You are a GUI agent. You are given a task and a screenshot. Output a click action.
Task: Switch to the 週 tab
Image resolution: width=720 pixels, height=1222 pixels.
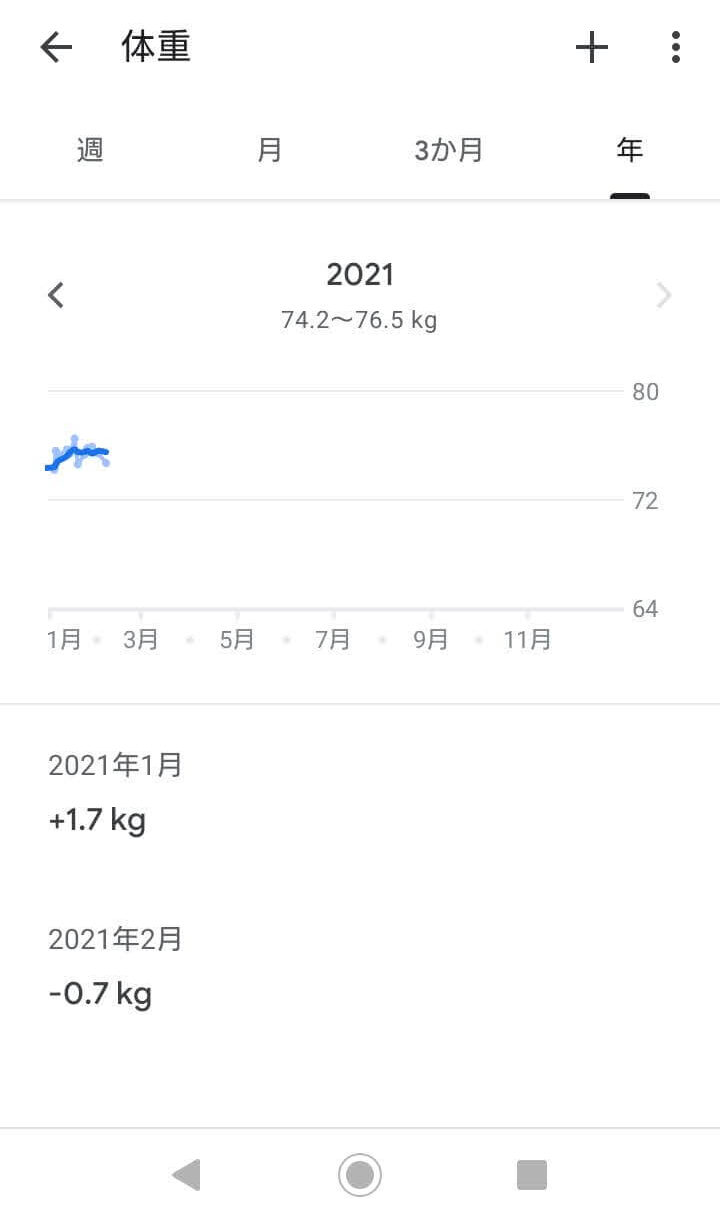click(90, 150)
